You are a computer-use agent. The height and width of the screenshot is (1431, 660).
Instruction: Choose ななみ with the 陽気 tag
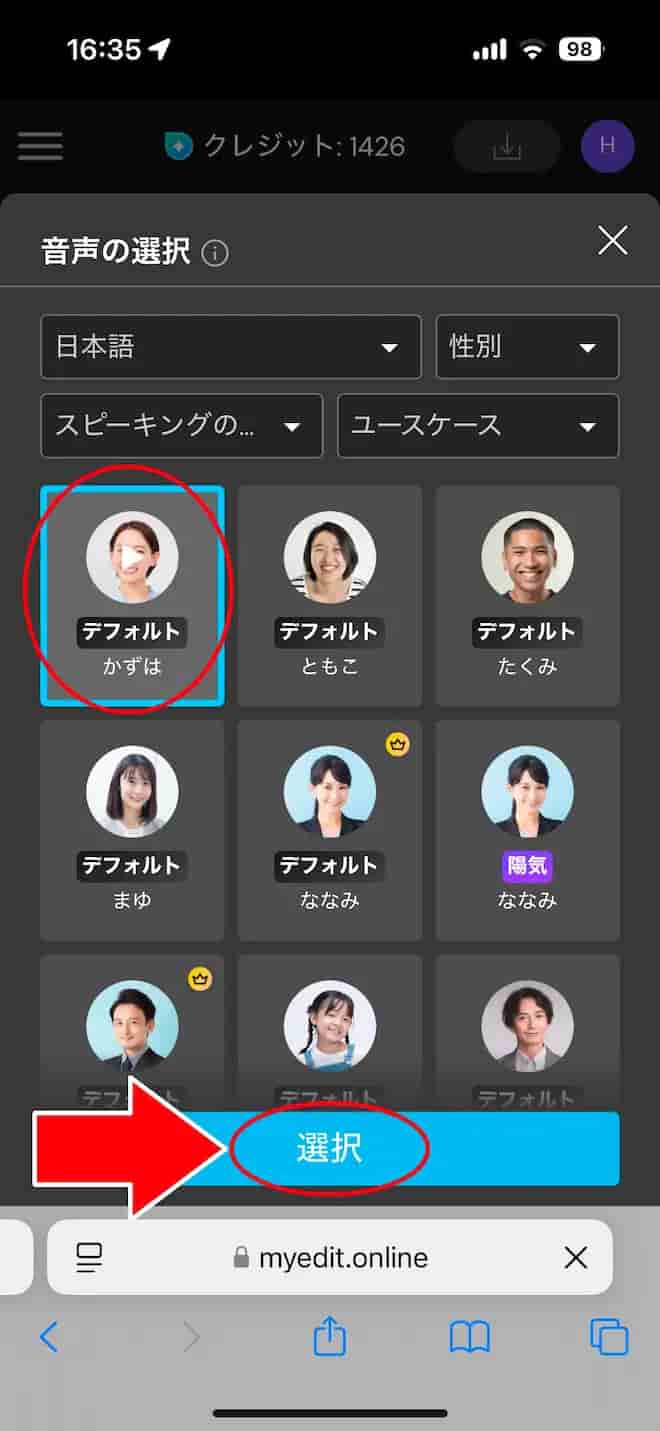527,830
